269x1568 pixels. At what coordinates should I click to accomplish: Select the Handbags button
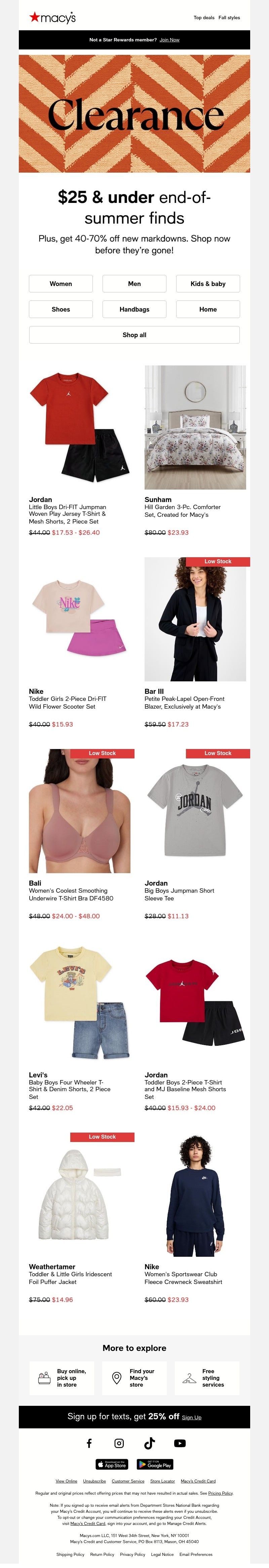pos(134,309)
